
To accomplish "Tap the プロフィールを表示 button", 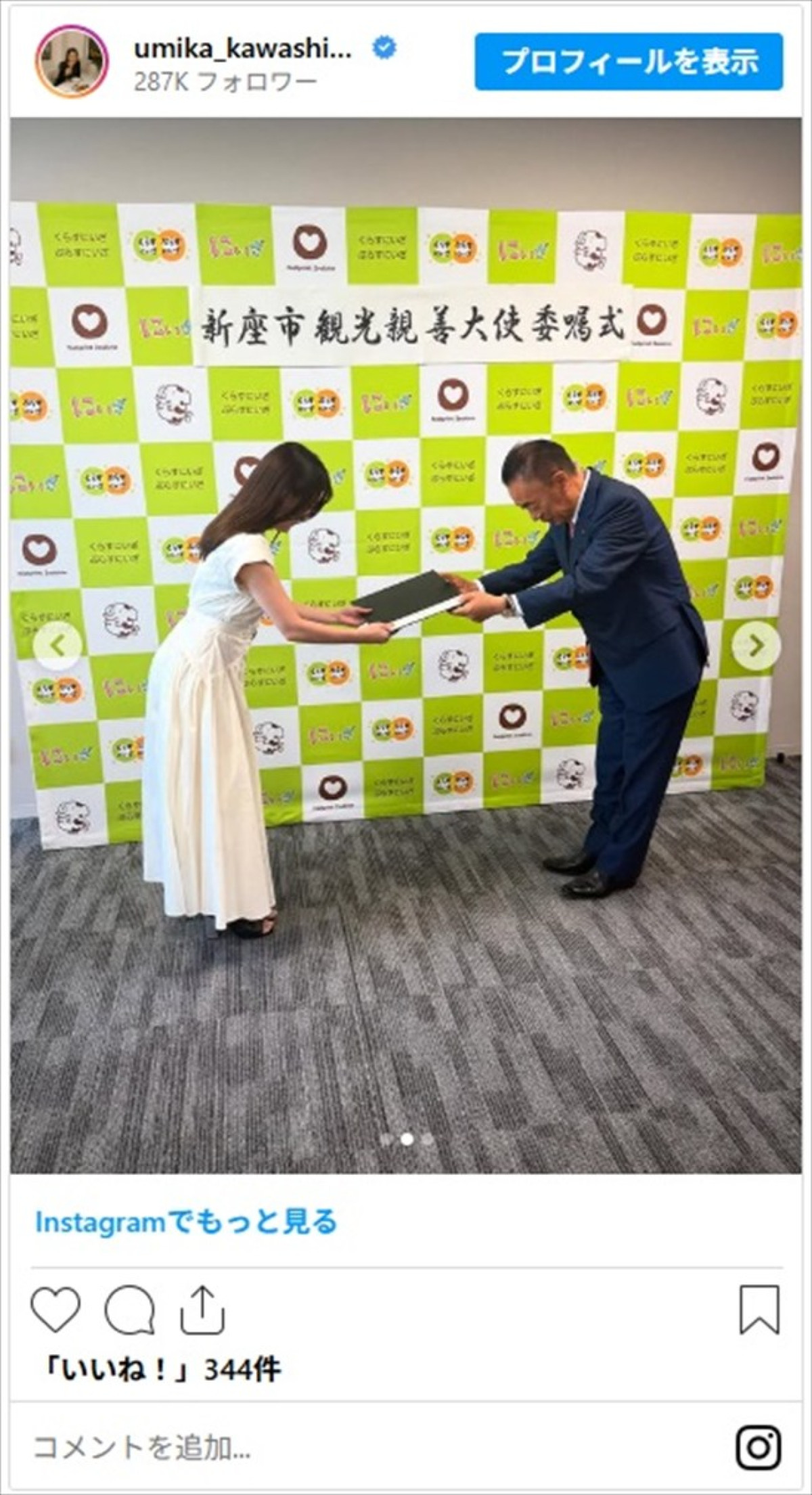I will point(629,62).
